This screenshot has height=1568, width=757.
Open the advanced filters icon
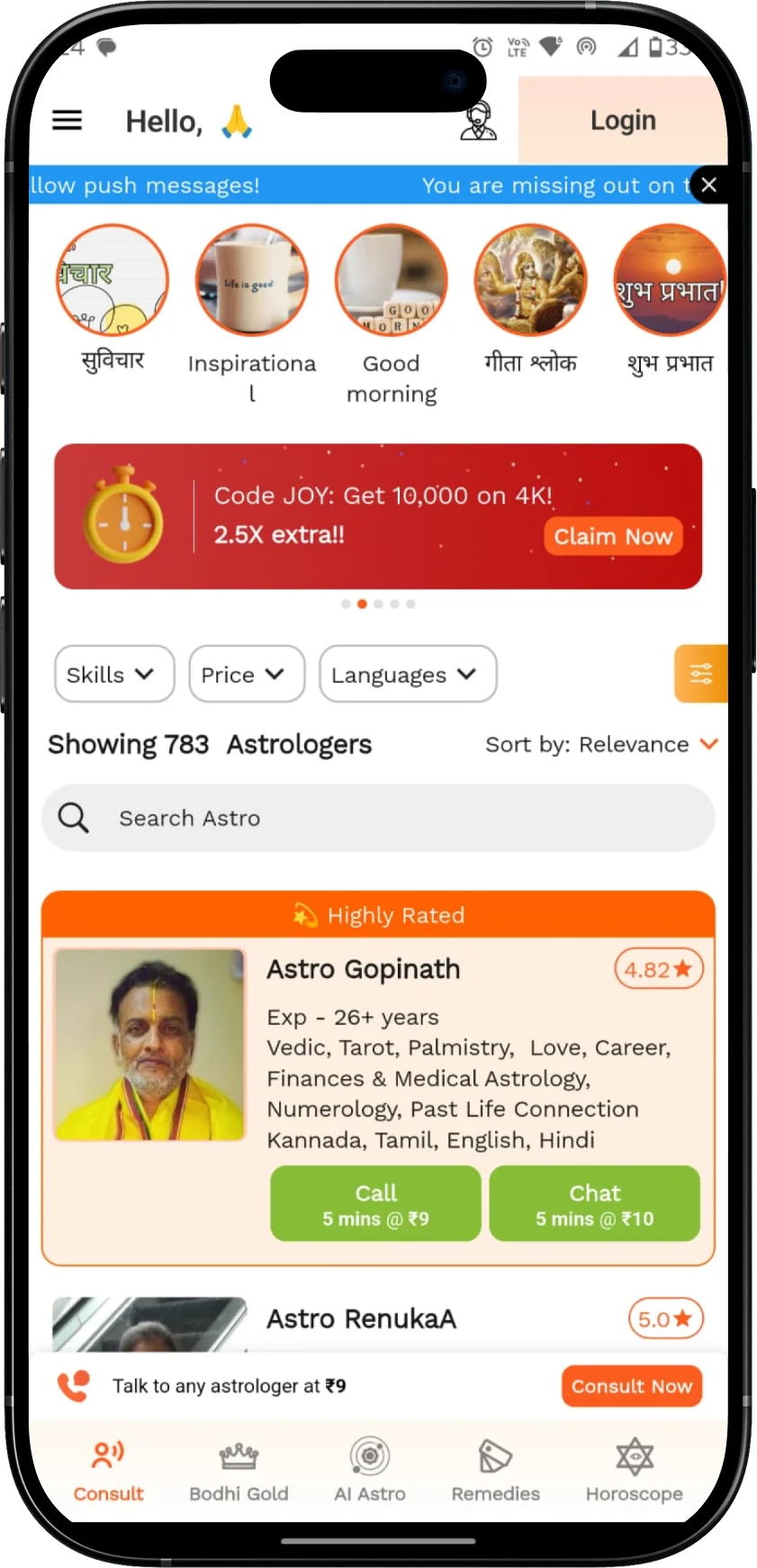tap(700, 674)
